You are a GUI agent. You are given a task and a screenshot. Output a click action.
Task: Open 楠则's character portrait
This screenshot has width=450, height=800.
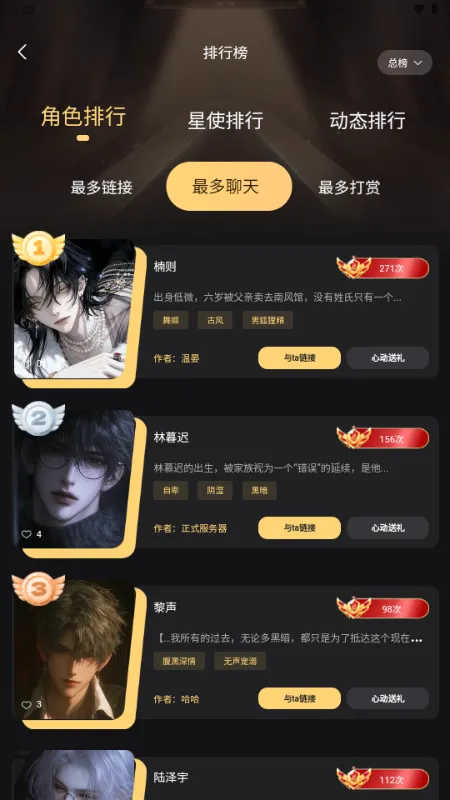pyautogui.click(x=74, y=309)
